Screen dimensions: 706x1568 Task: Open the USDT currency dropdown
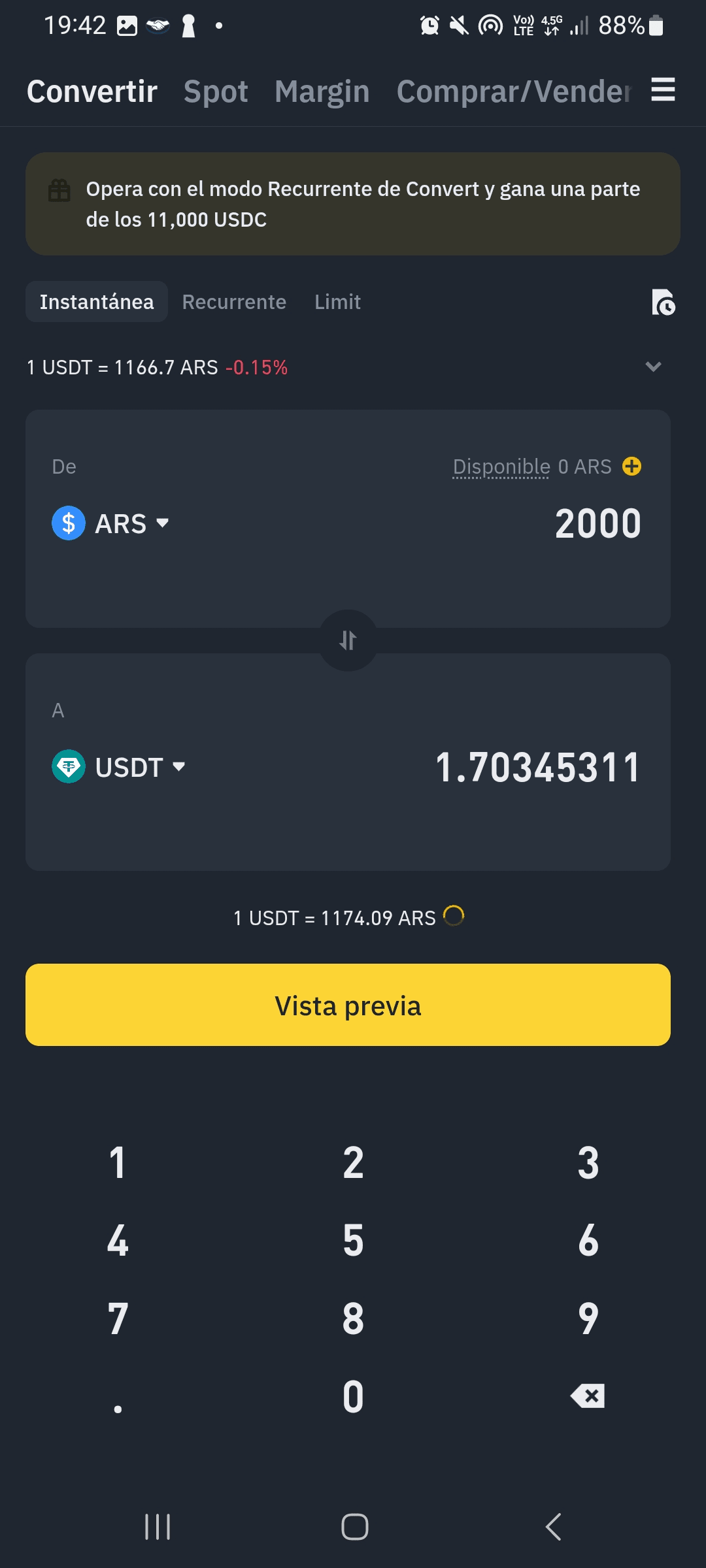[x=119, y=767]
